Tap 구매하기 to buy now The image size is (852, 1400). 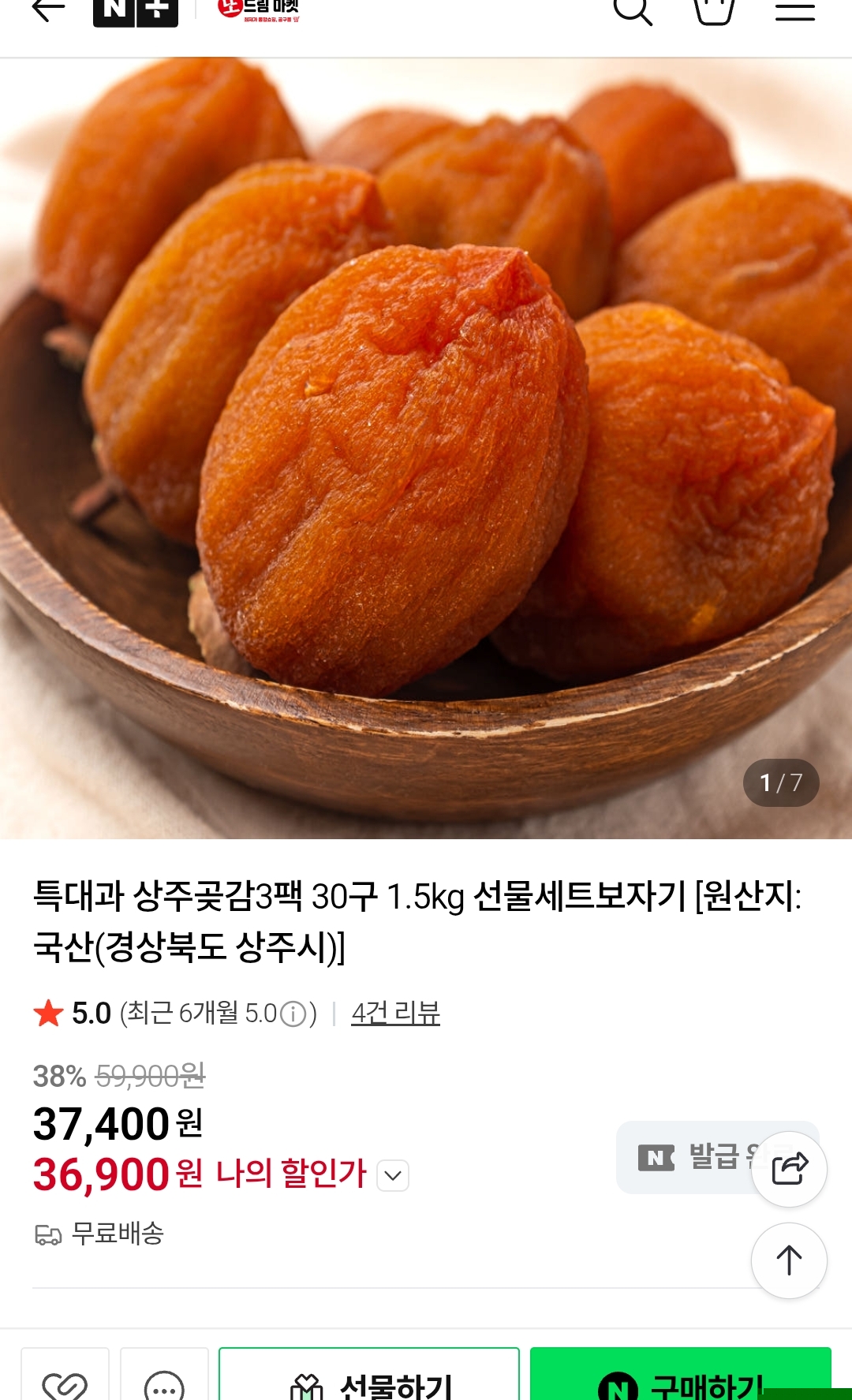click(680, 1383)
